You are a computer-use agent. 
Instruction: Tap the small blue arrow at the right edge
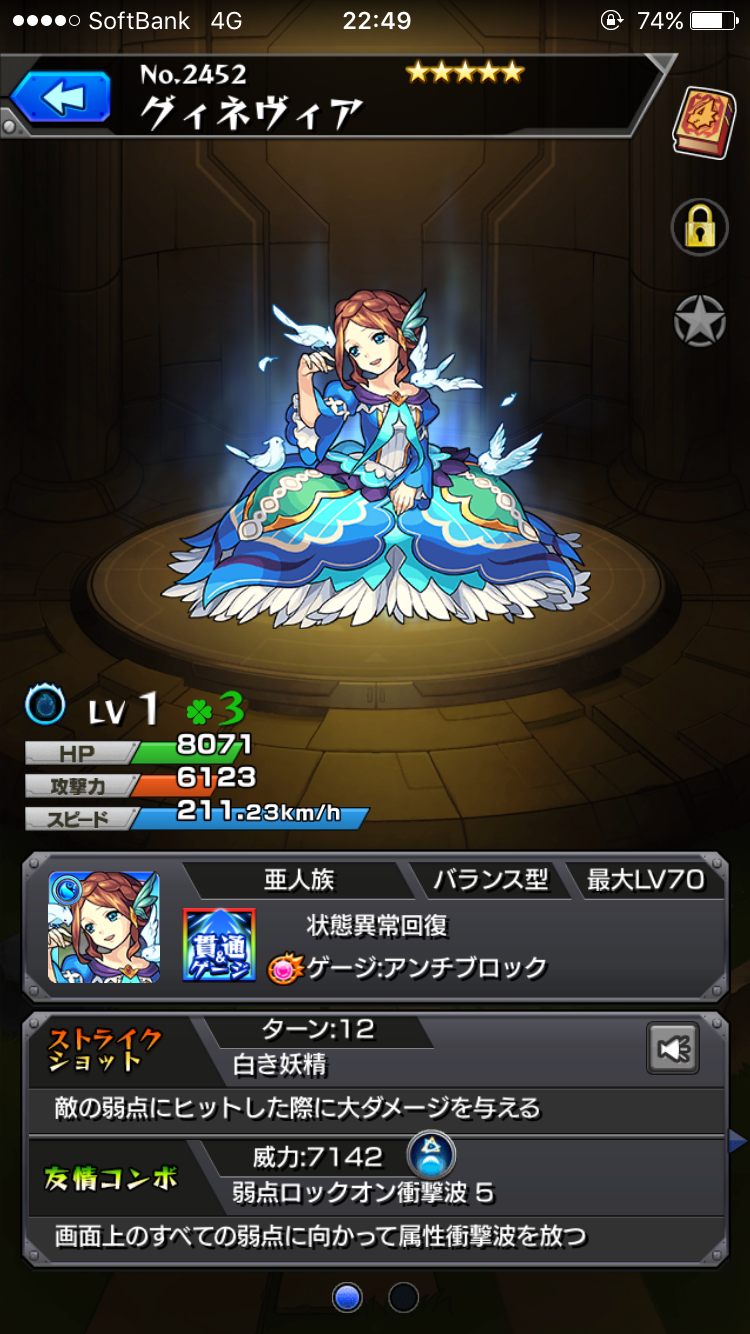739,1139
